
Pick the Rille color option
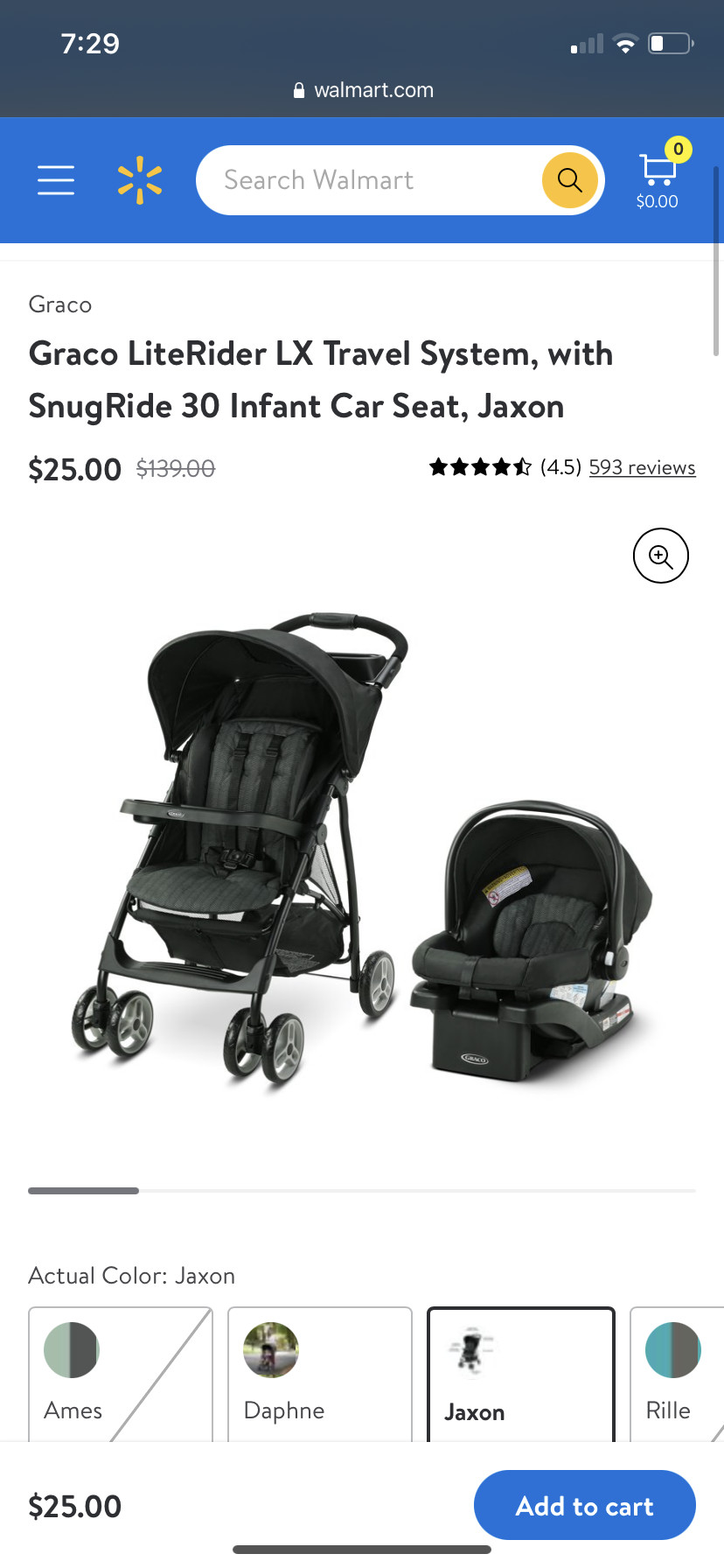tap(677, 1374)
